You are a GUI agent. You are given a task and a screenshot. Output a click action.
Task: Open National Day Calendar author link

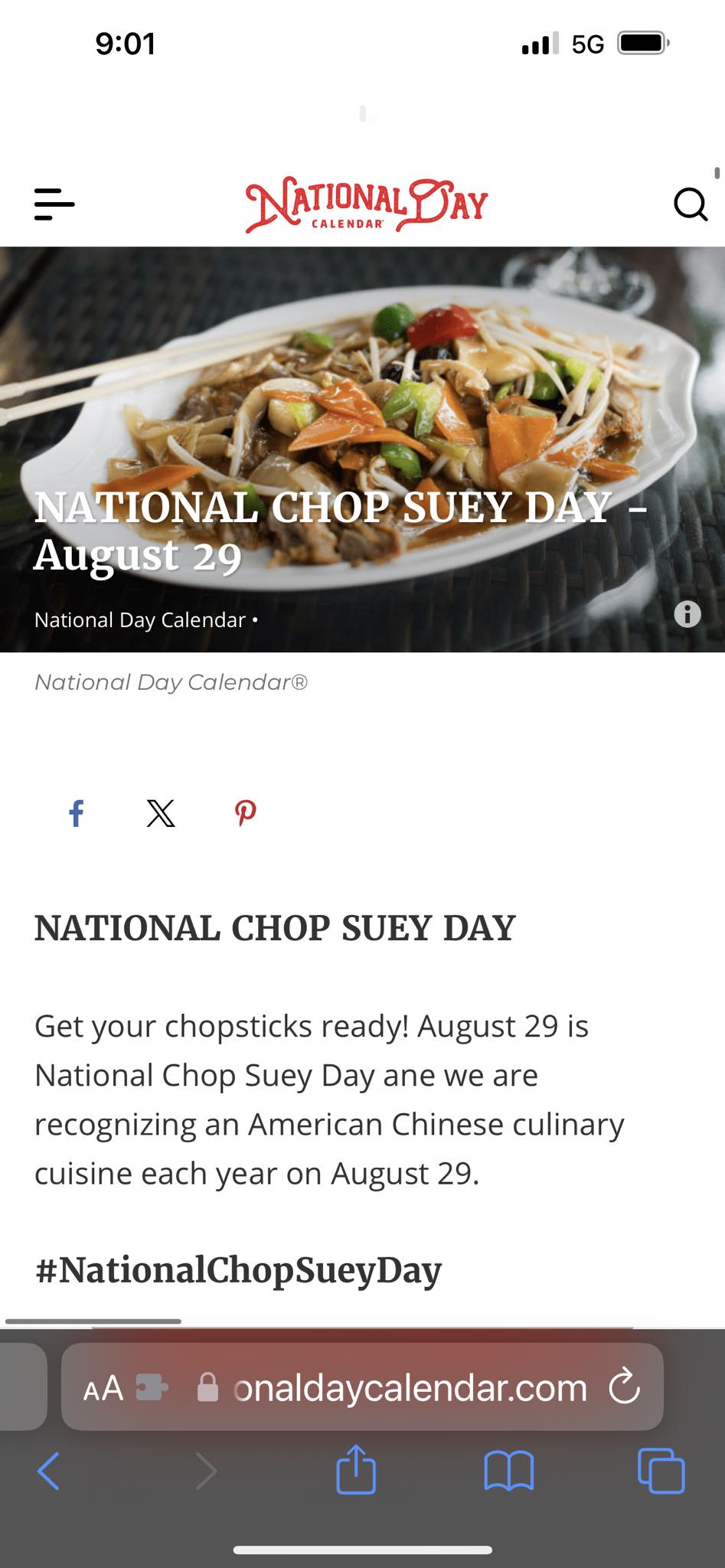coord(140,620)
